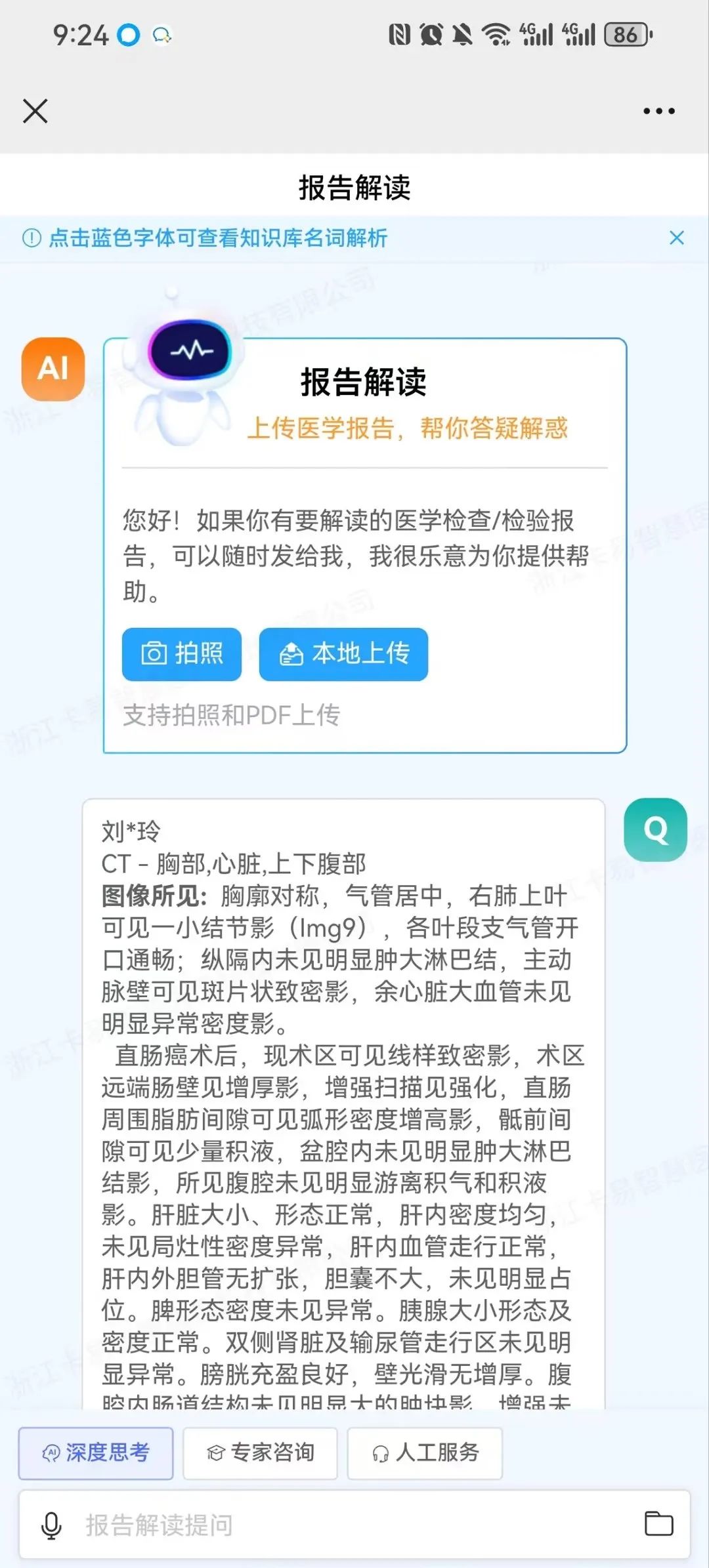Tap the microphone for voice input

tap(51, 1525)
